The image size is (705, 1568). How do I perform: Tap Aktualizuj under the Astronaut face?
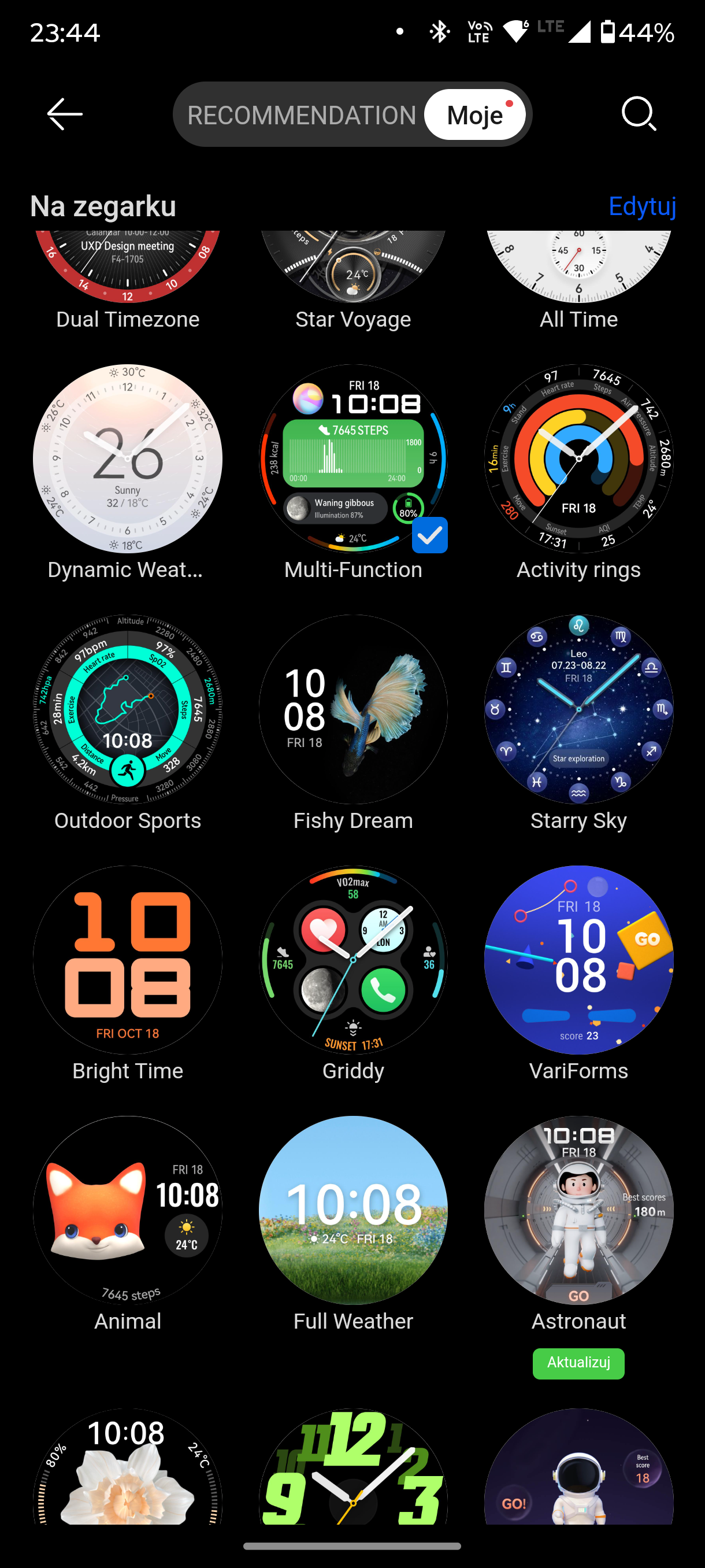pos(578,1363)
